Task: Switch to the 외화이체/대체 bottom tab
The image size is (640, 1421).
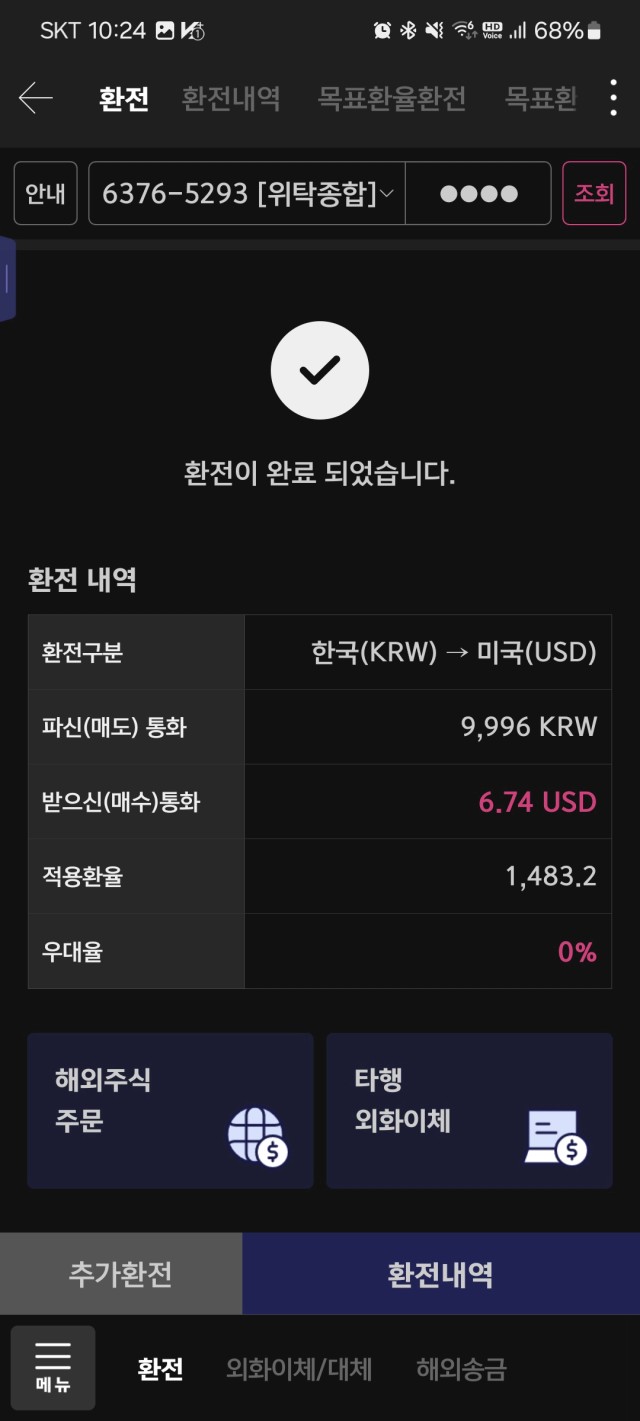Action: 299,1369
